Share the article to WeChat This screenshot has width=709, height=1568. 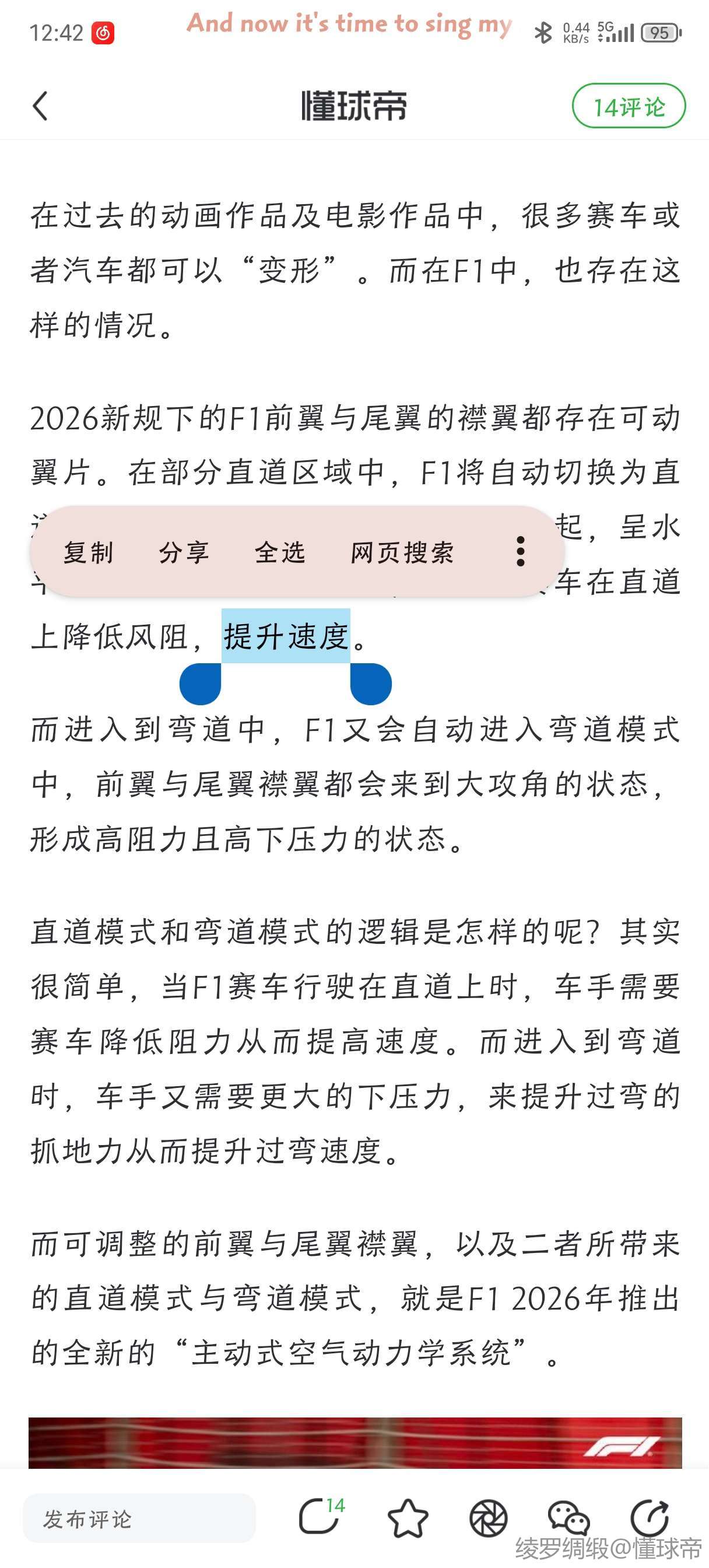tap(568, 1517)
